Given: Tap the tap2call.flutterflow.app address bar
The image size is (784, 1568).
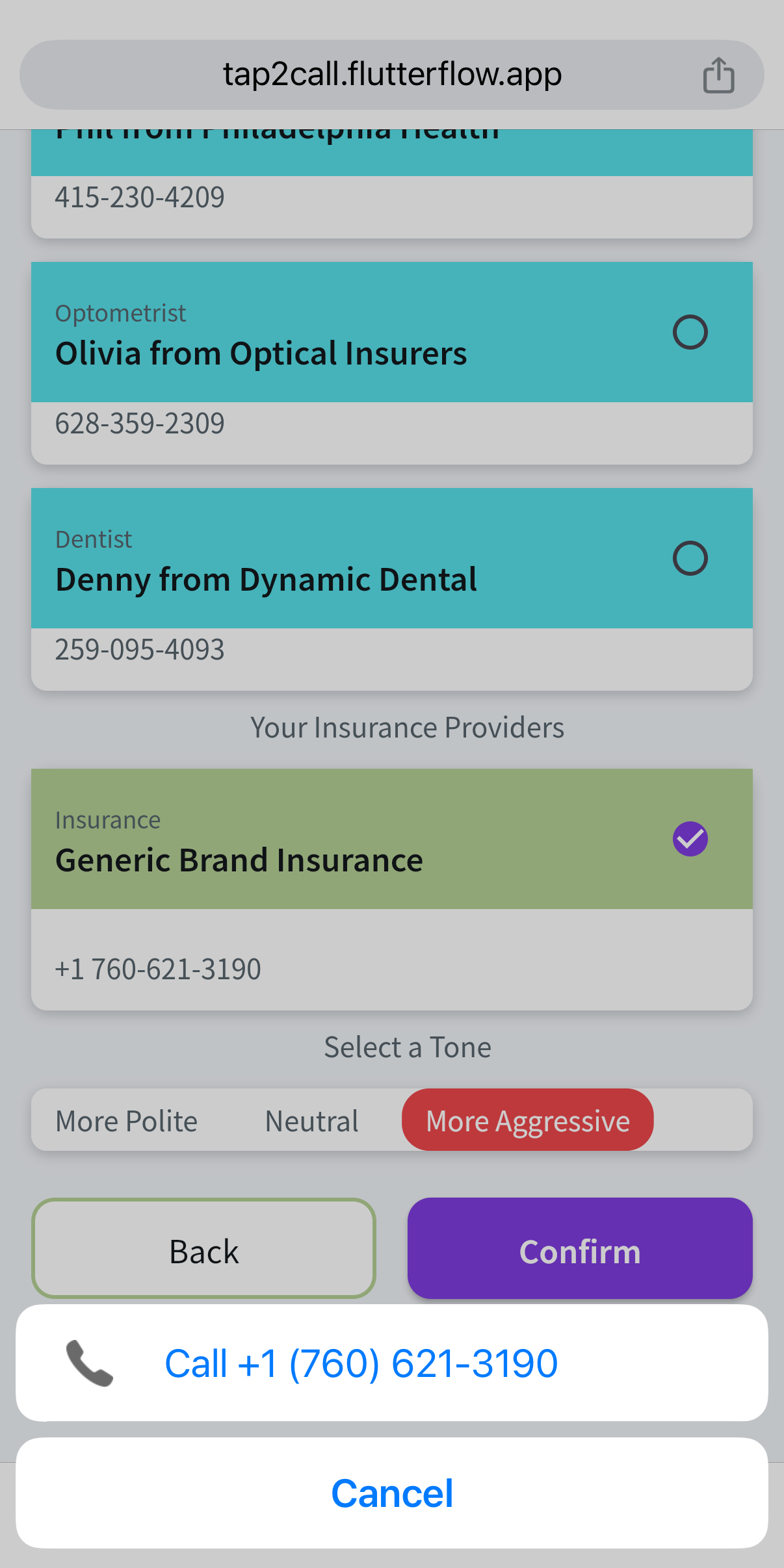Looking at the screenshot, I should tap(392, 75).
